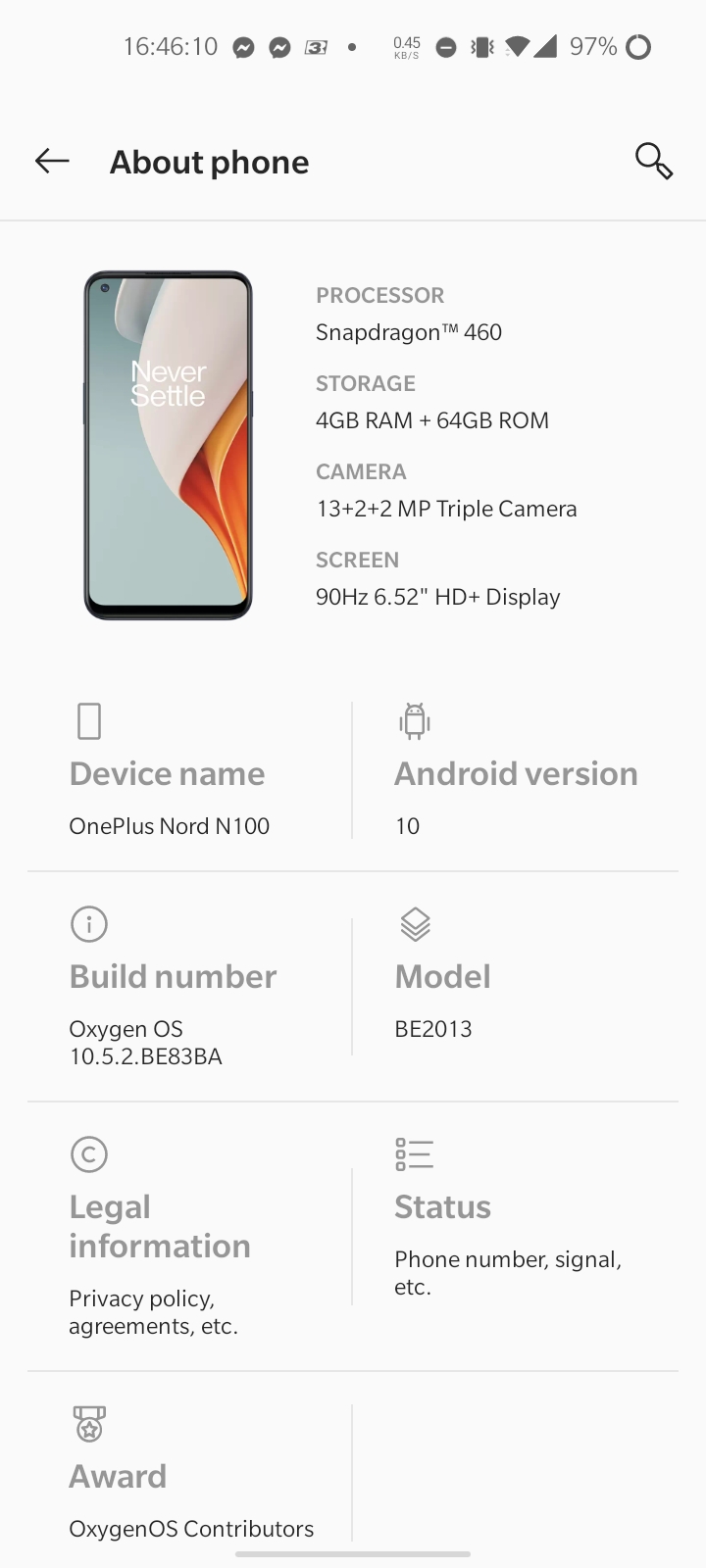Go back from About phone
Screen dimensions: 706x1568
point(52,161)
